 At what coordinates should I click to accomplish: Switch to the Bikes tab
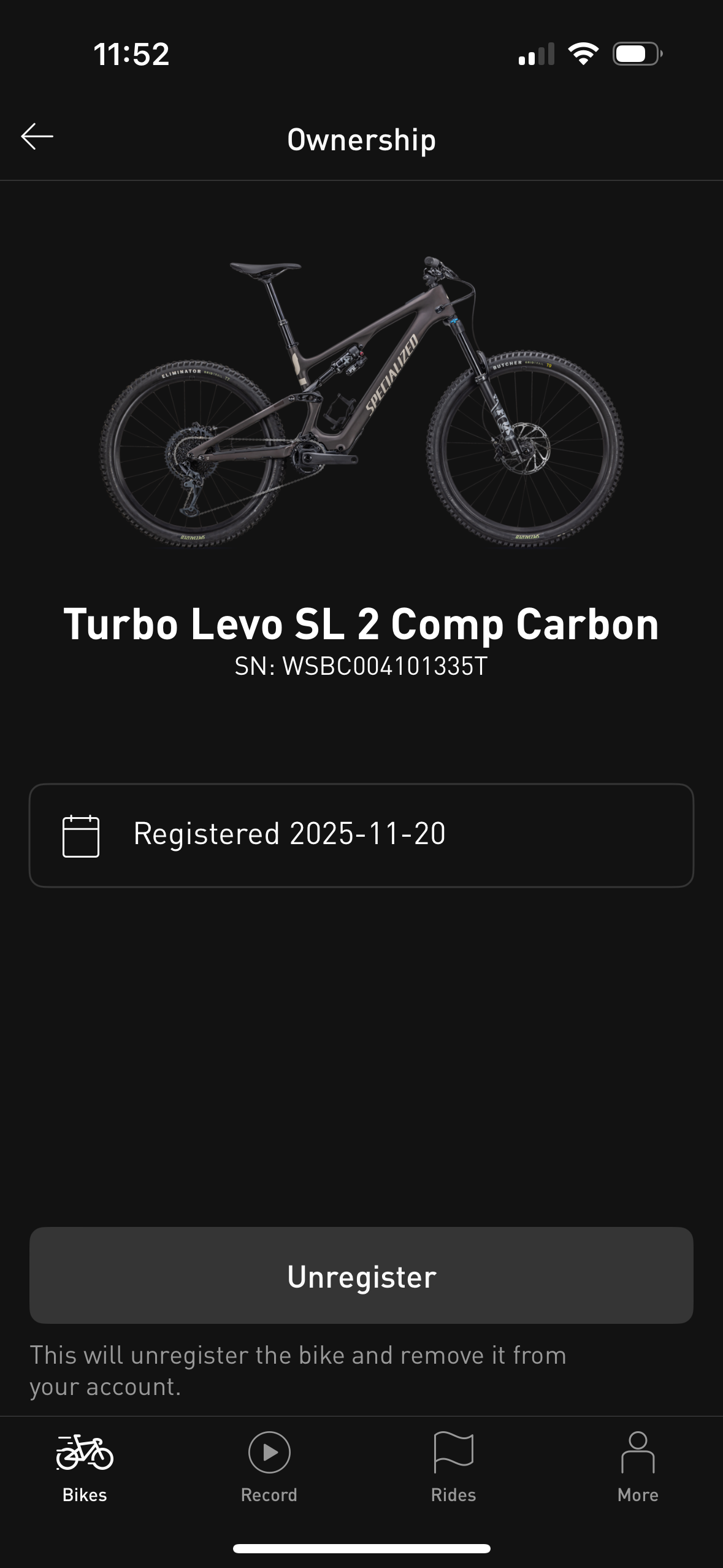tap(85, 1467)
